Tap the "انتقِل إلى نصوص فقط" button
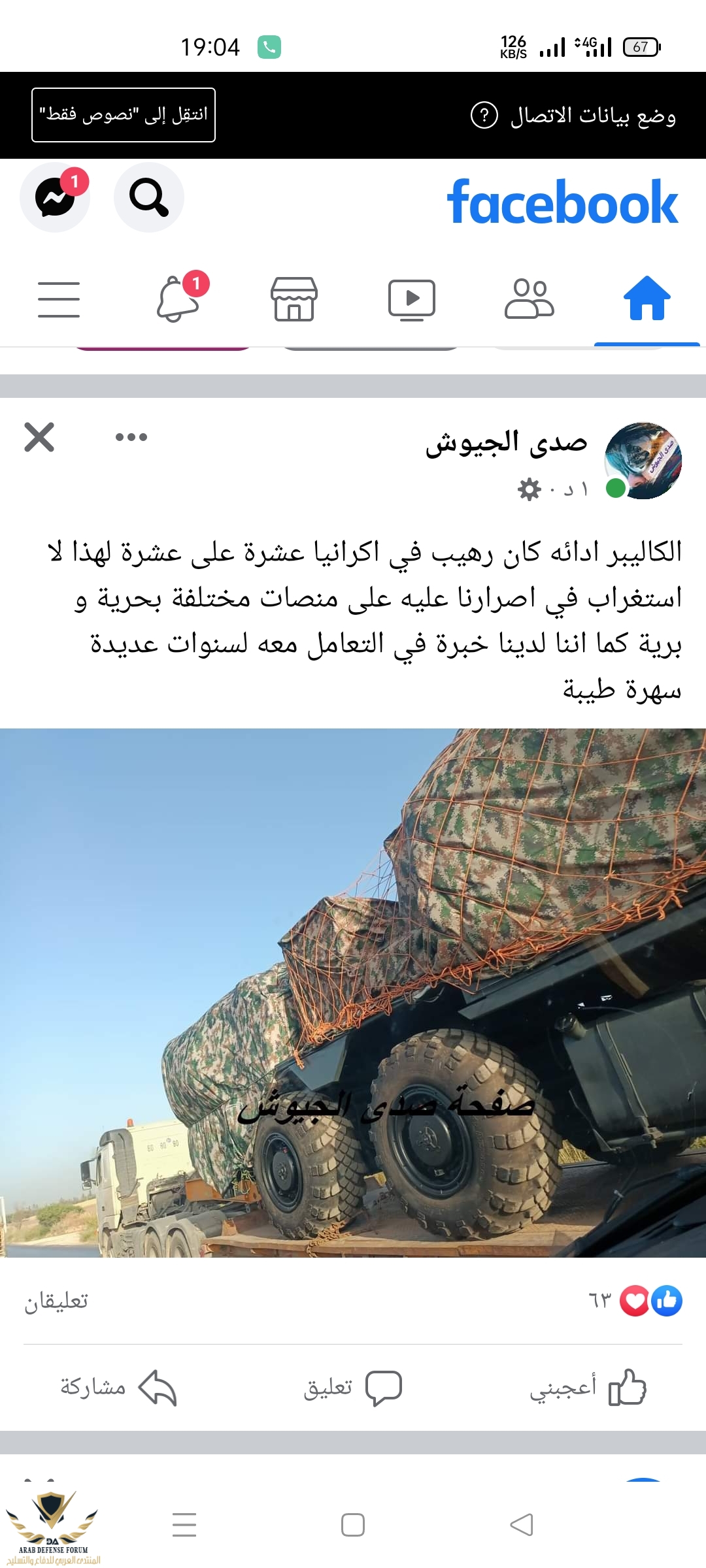 [x=124, y=115]
